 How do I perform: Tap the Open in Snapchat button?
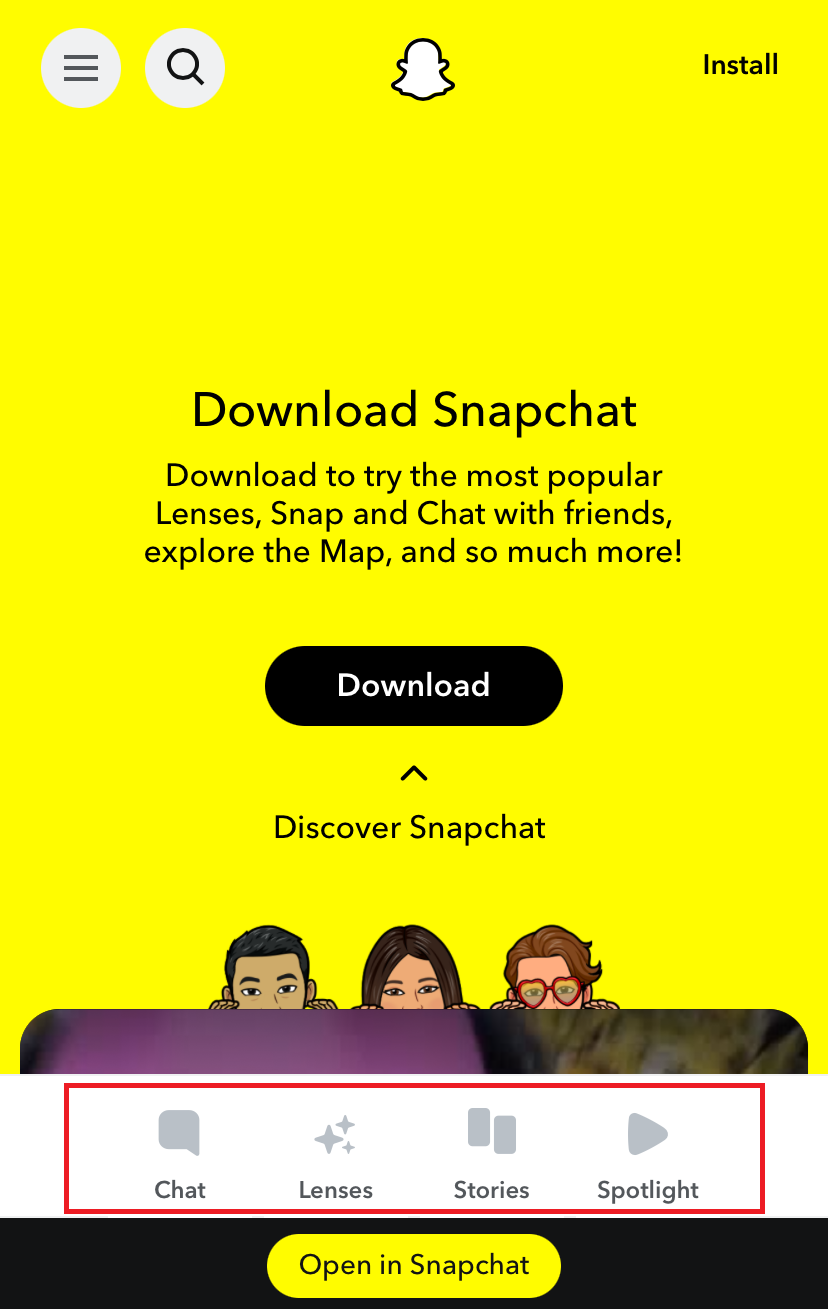point(413,1265)
